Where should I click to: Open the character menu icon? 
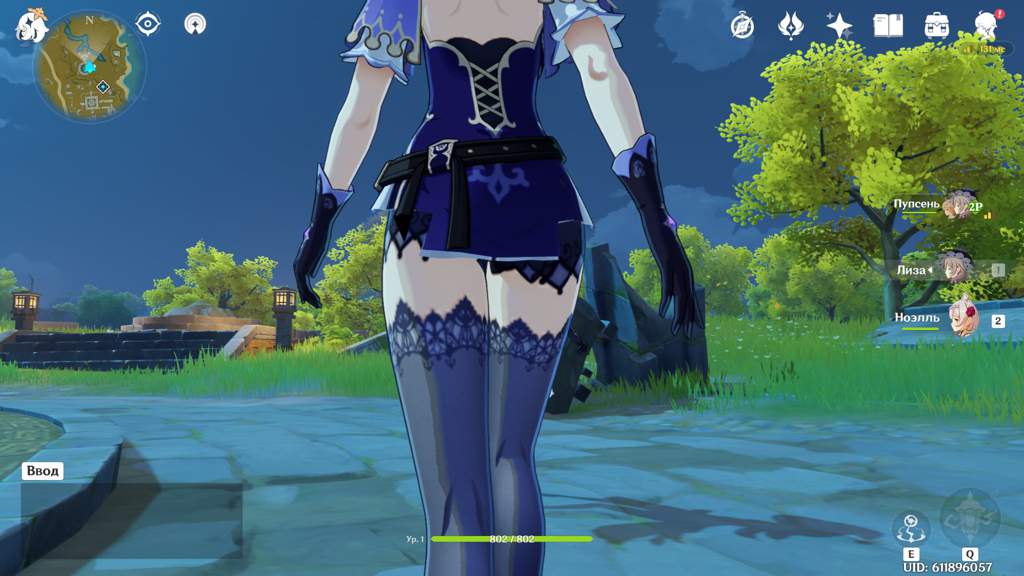tap(985, 25)
